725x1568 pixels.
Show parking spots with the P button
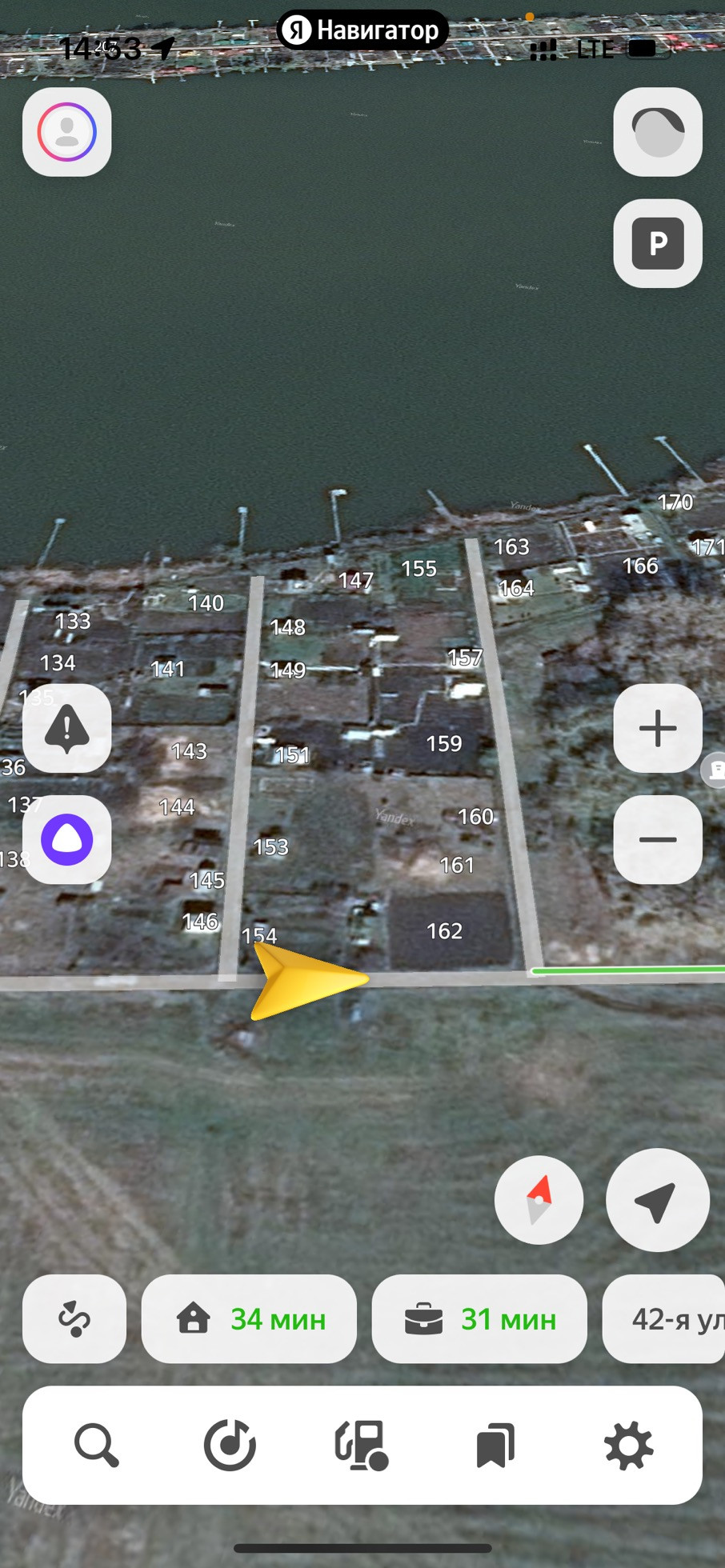pos(658,243)
